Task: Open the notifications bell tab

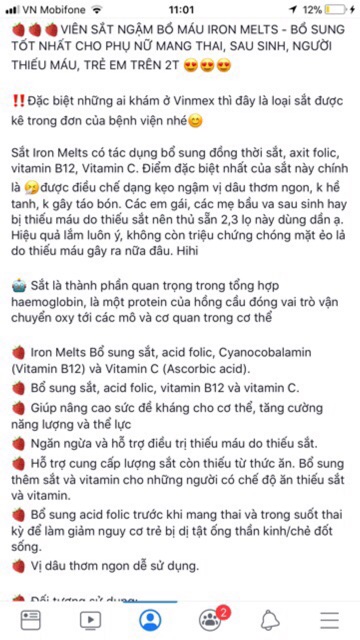Action: tap(270, 620)
